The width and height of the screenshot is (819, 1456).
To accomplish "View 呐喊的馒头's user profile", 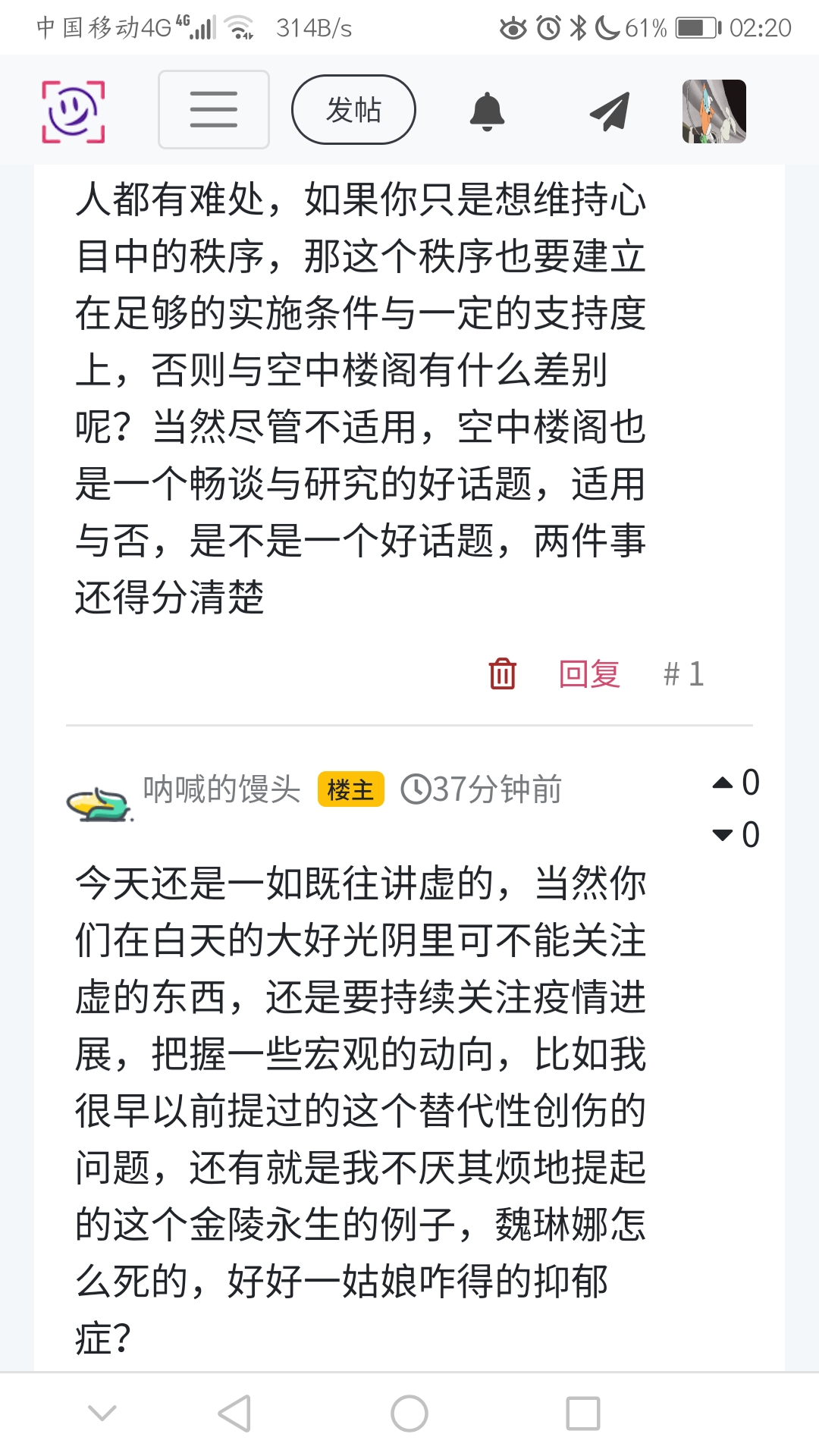I will pyautogui.click(x=221, y=789).
